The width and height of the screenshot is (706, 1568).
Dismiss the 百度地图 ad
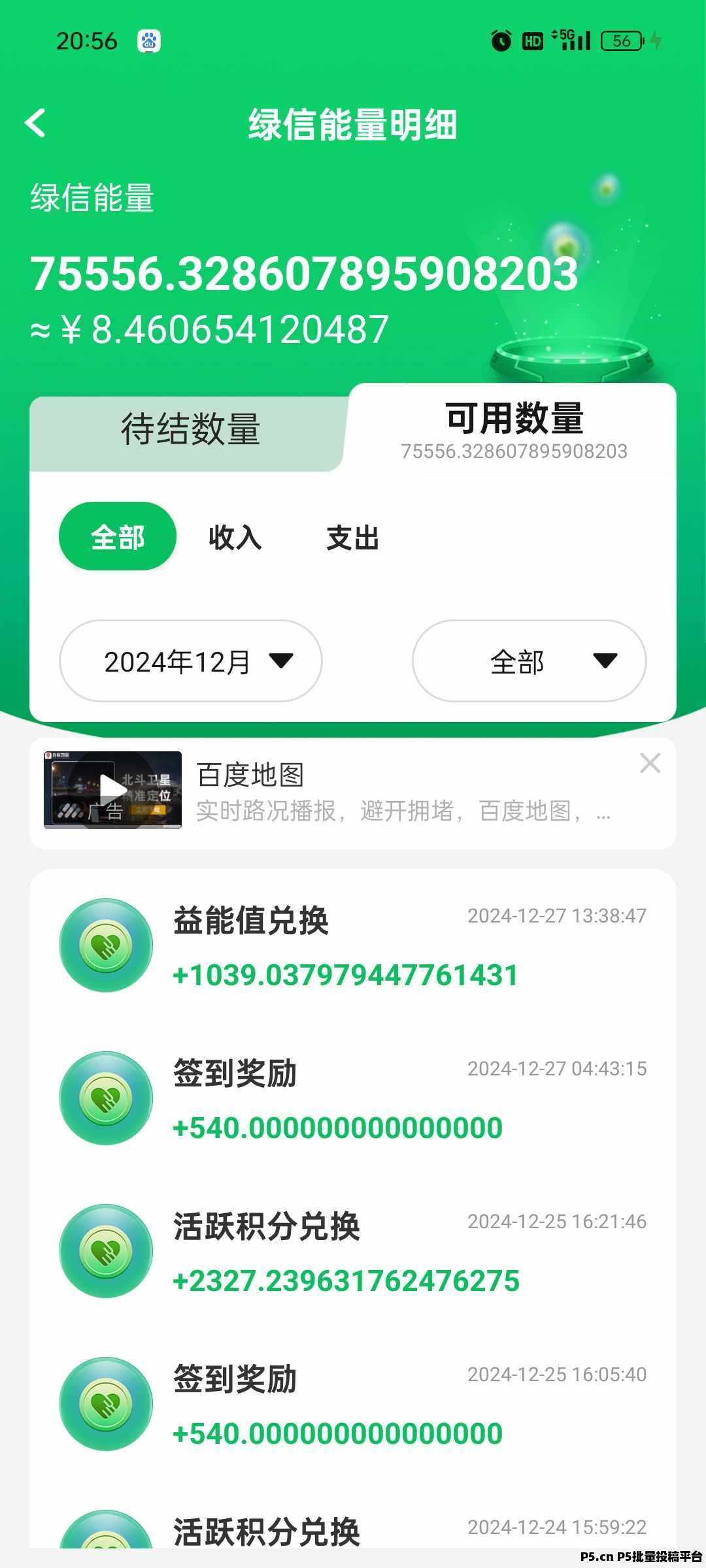click(x=650, y=763)
